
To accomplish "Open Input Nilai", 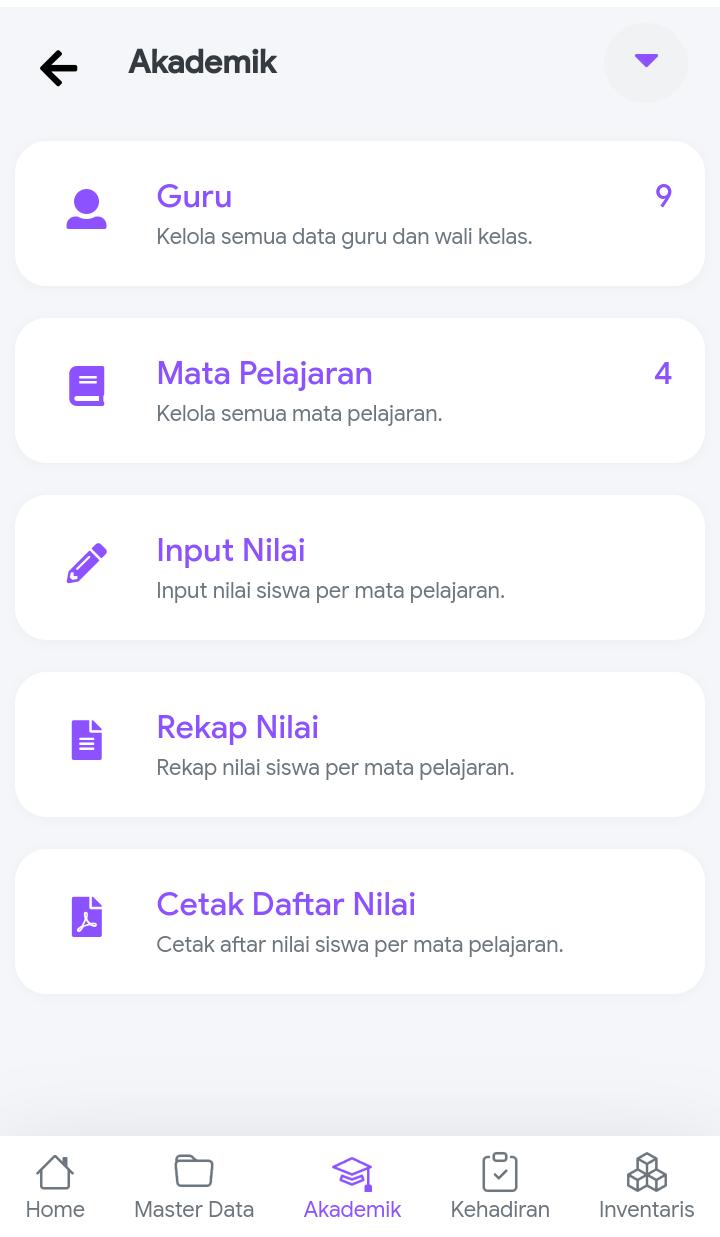I will [360, 568].
